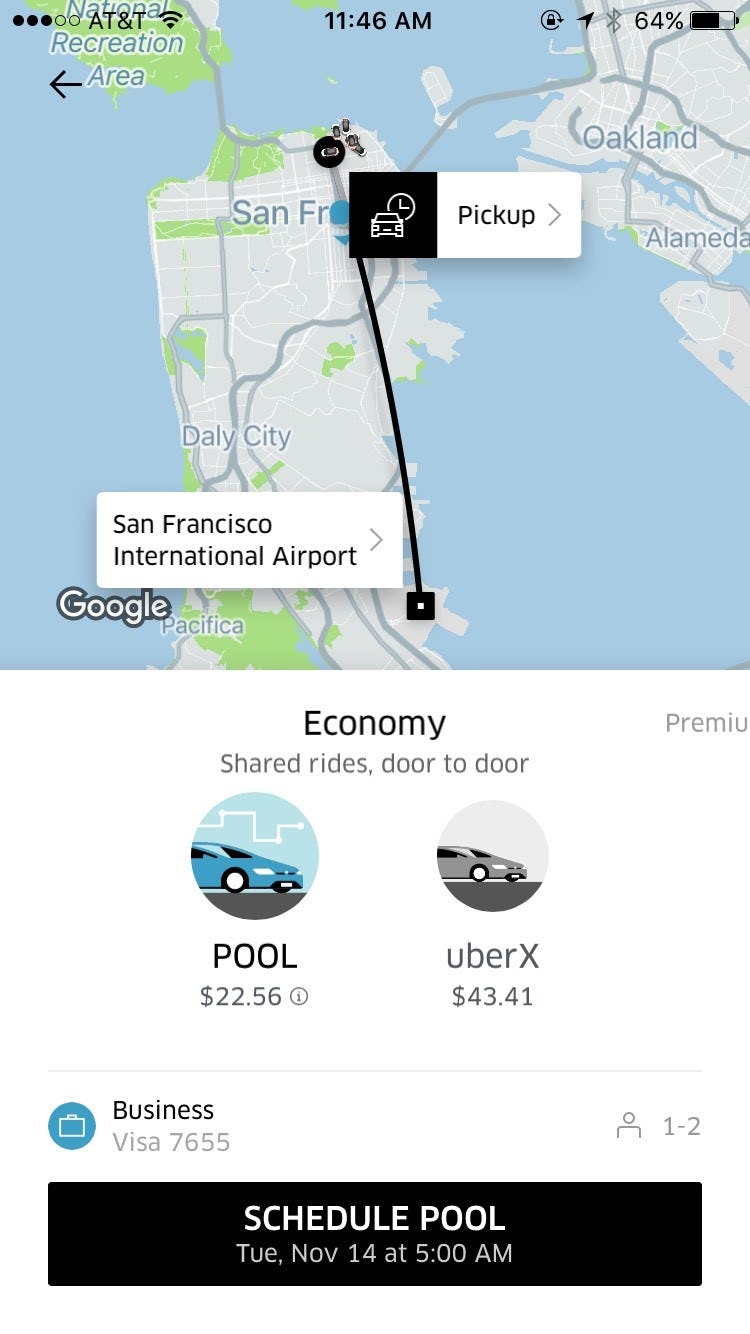Select the Economy tab

374,722
